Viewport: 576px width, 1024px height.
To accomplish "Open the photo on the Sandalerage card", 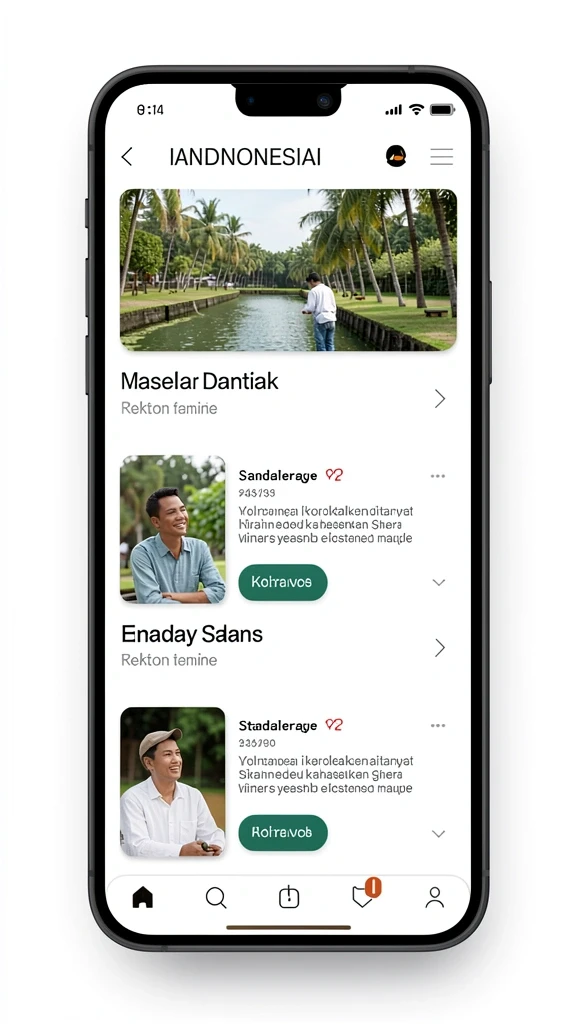I will (173, 529).
